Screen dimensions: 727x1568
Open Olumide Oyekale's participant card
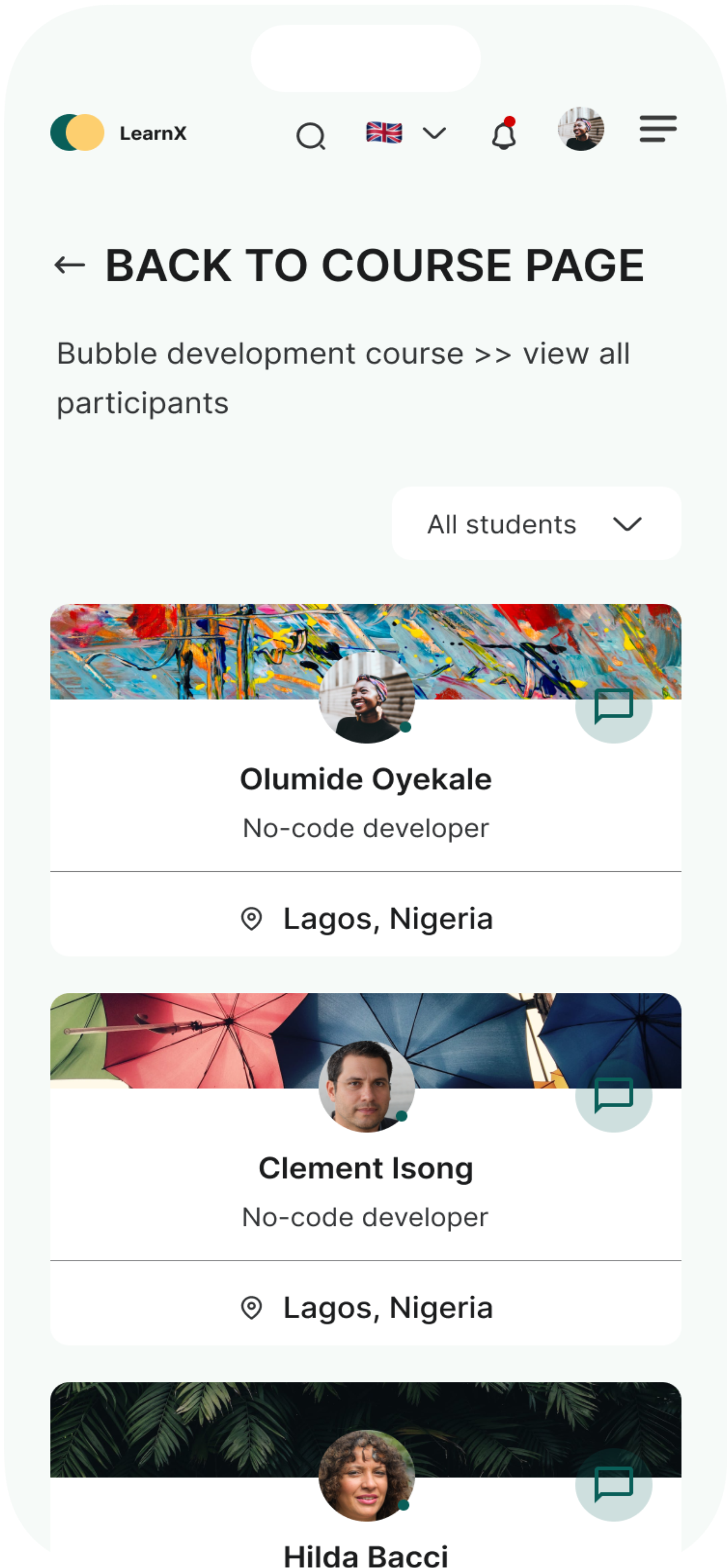coord(365,780)
